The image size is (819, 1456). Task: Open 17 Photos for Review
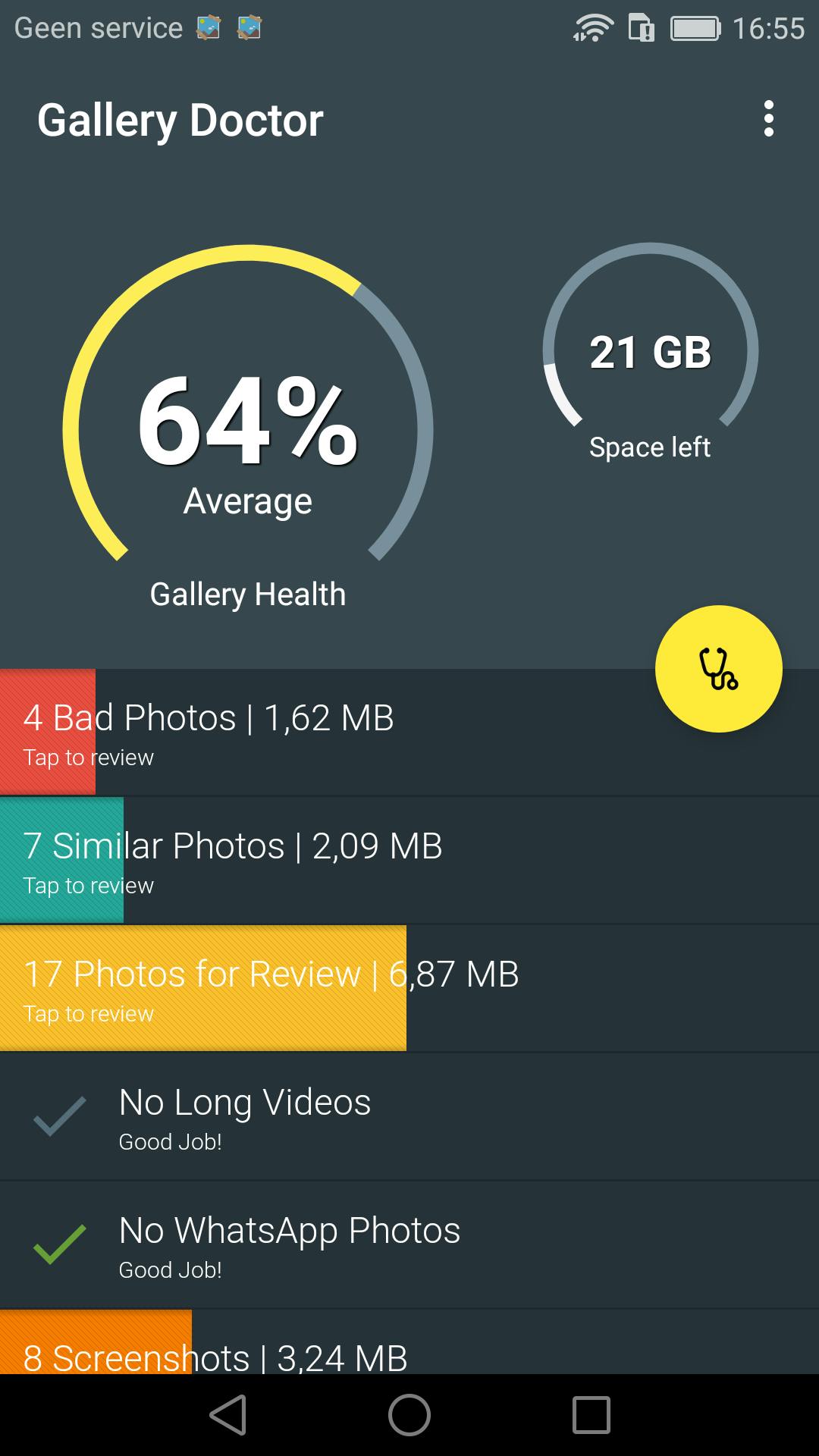tap(303, 989)
